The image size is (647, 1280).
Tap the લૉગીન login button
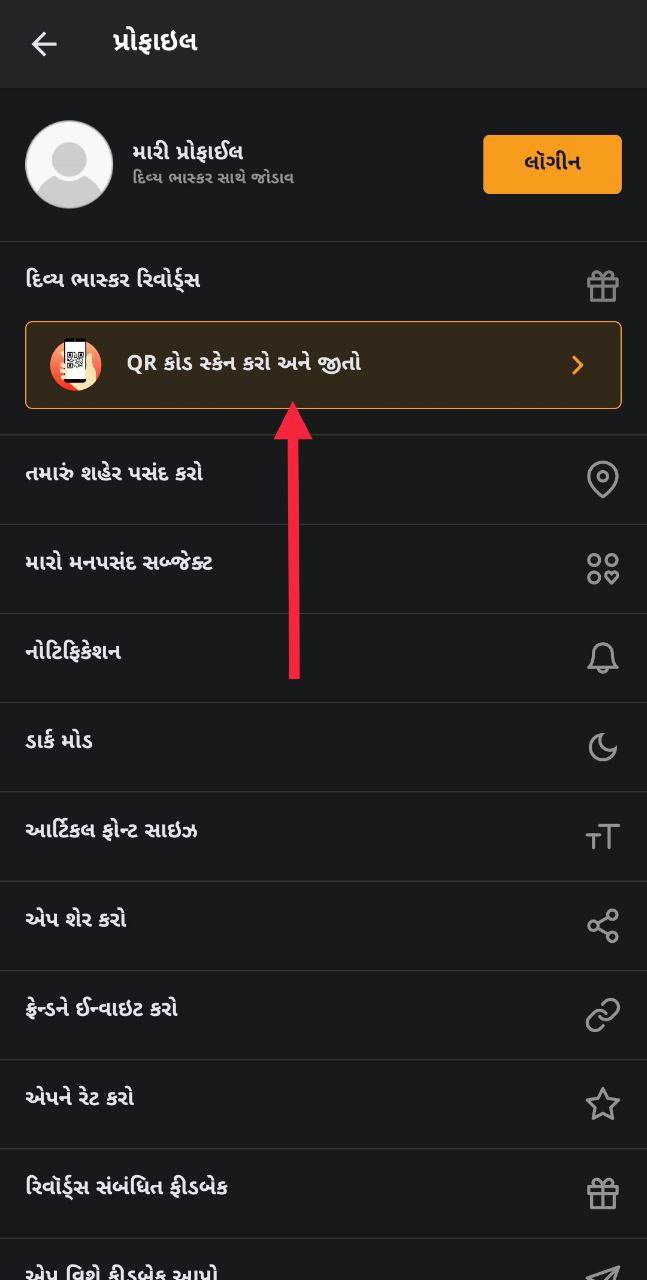point(552,164)
